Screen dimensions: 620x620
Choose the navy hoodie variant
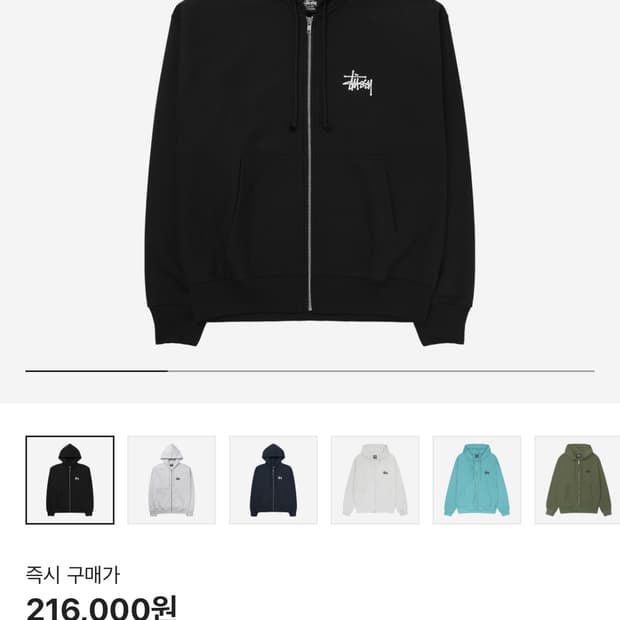click(273, 480)
